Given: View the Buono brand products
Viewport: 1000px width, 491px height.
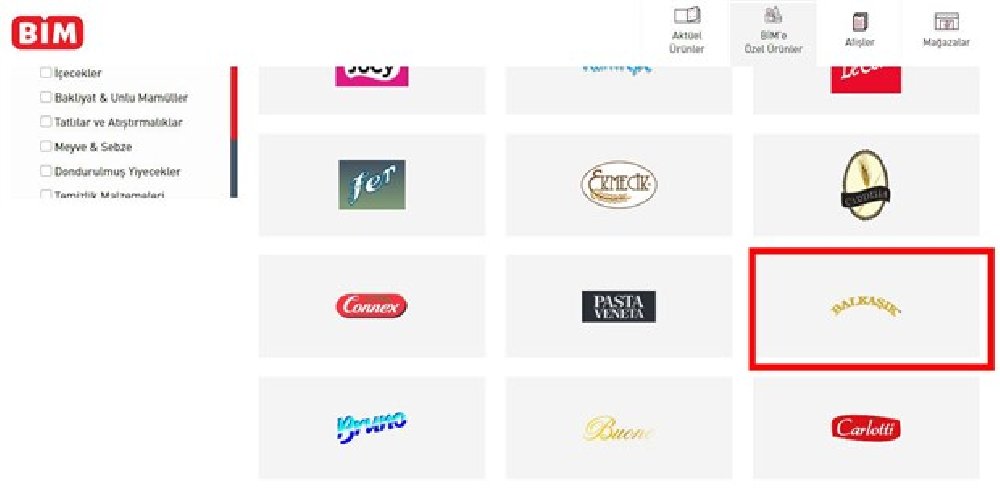Looking at the screenshot, I should (619, 428).
